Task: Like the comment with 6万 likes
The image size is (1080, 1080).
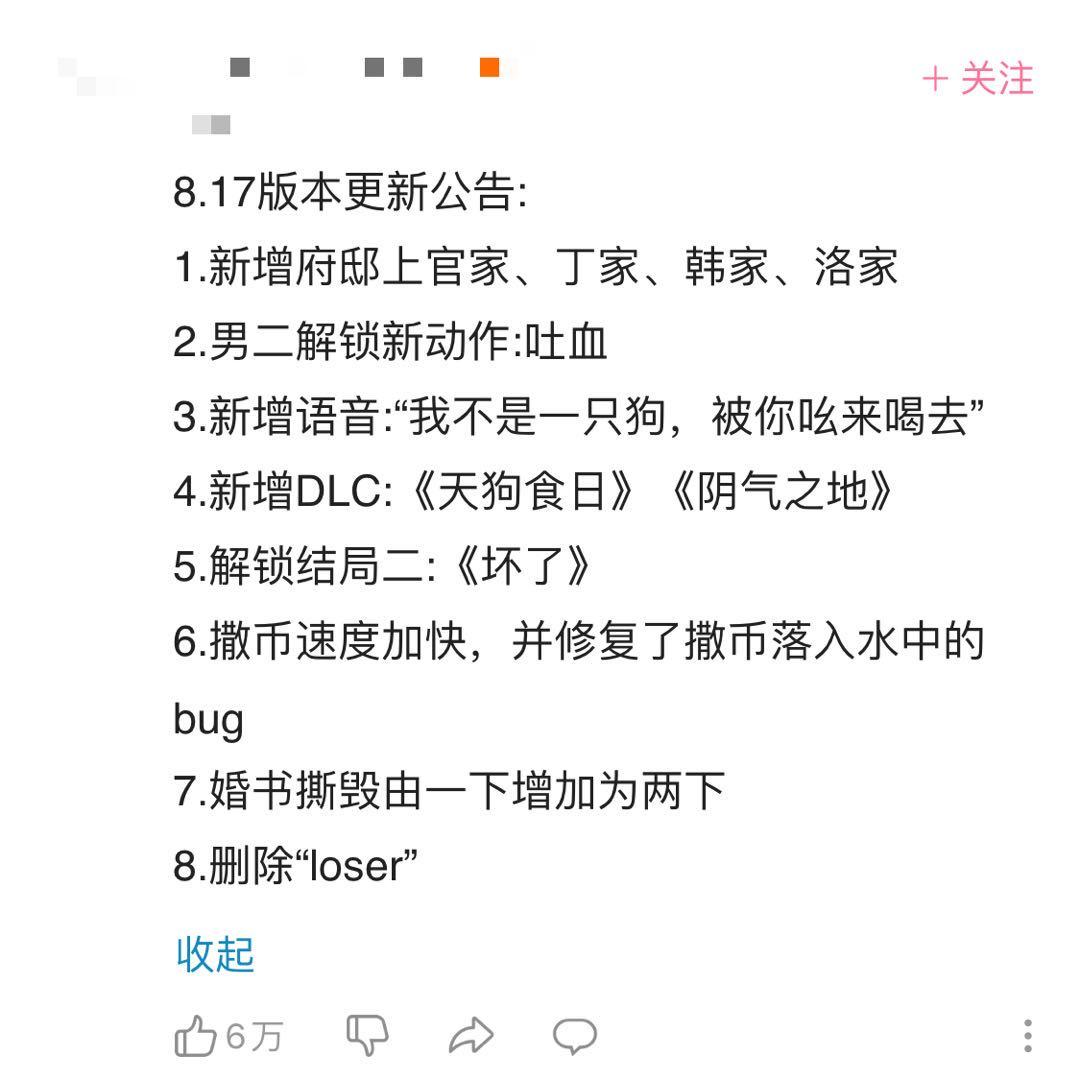Action: (x=197, y=1036)
